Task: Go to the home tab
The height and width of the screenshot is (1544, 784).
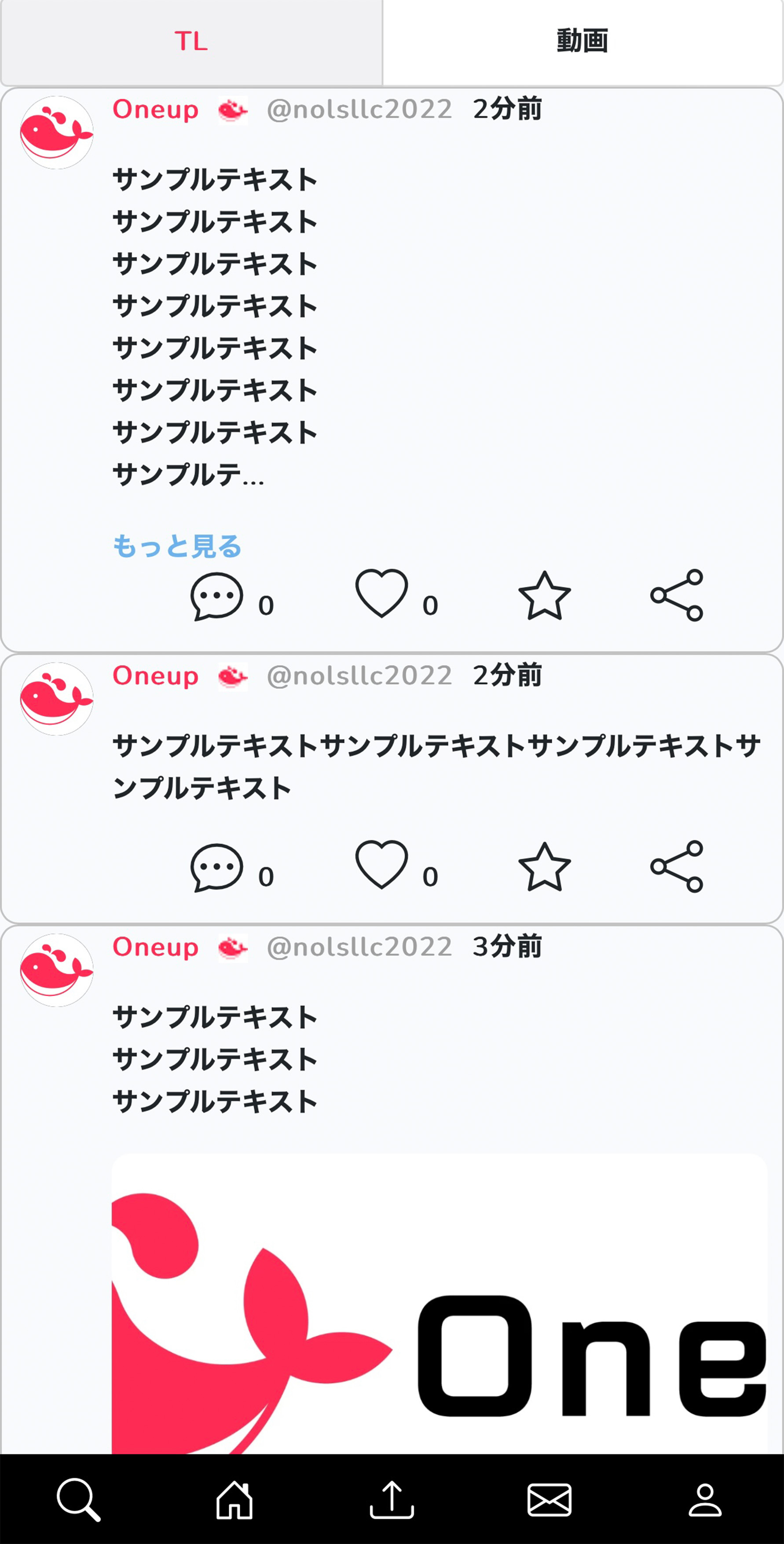Action: point(234,1500)
